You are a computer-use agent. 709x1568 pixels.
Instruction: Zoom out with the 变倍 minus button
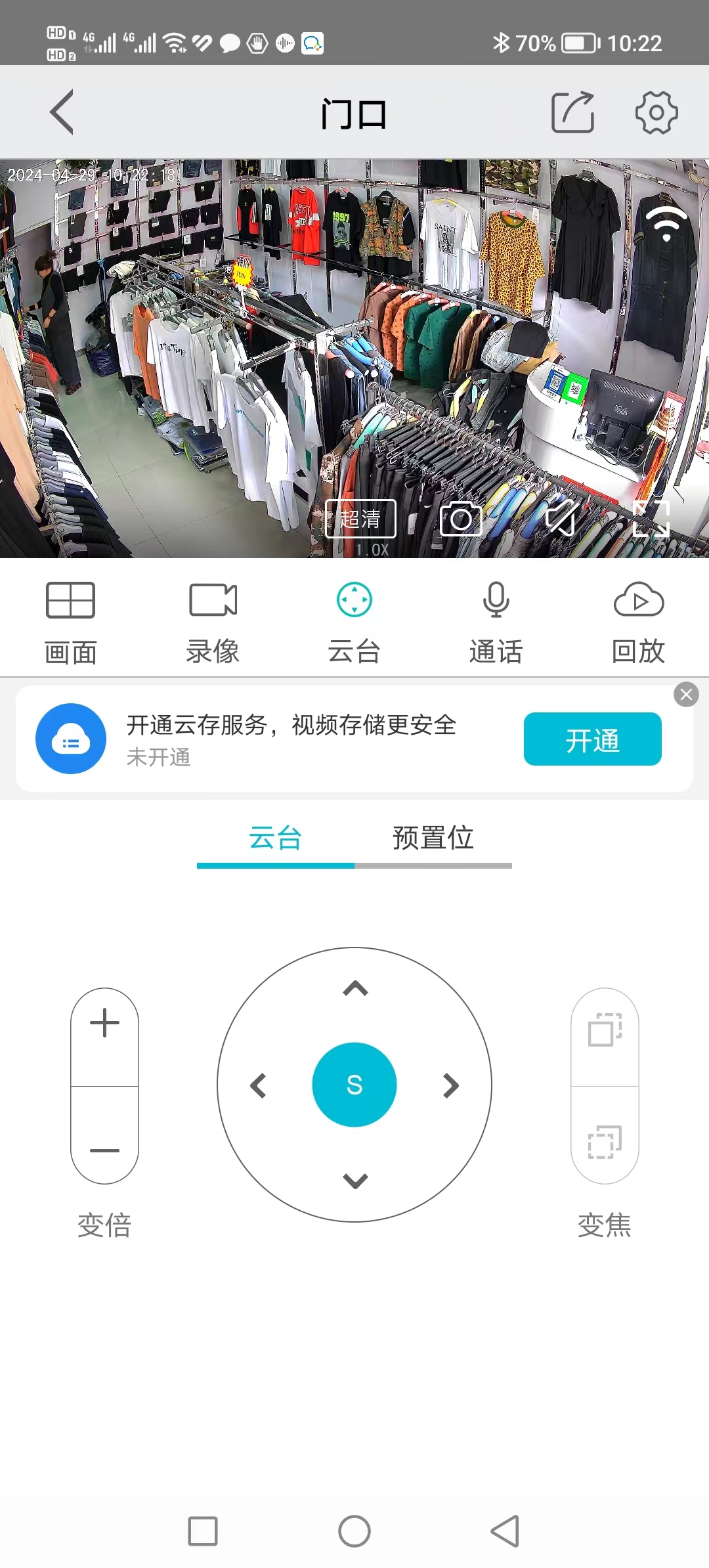[104, 1150]
